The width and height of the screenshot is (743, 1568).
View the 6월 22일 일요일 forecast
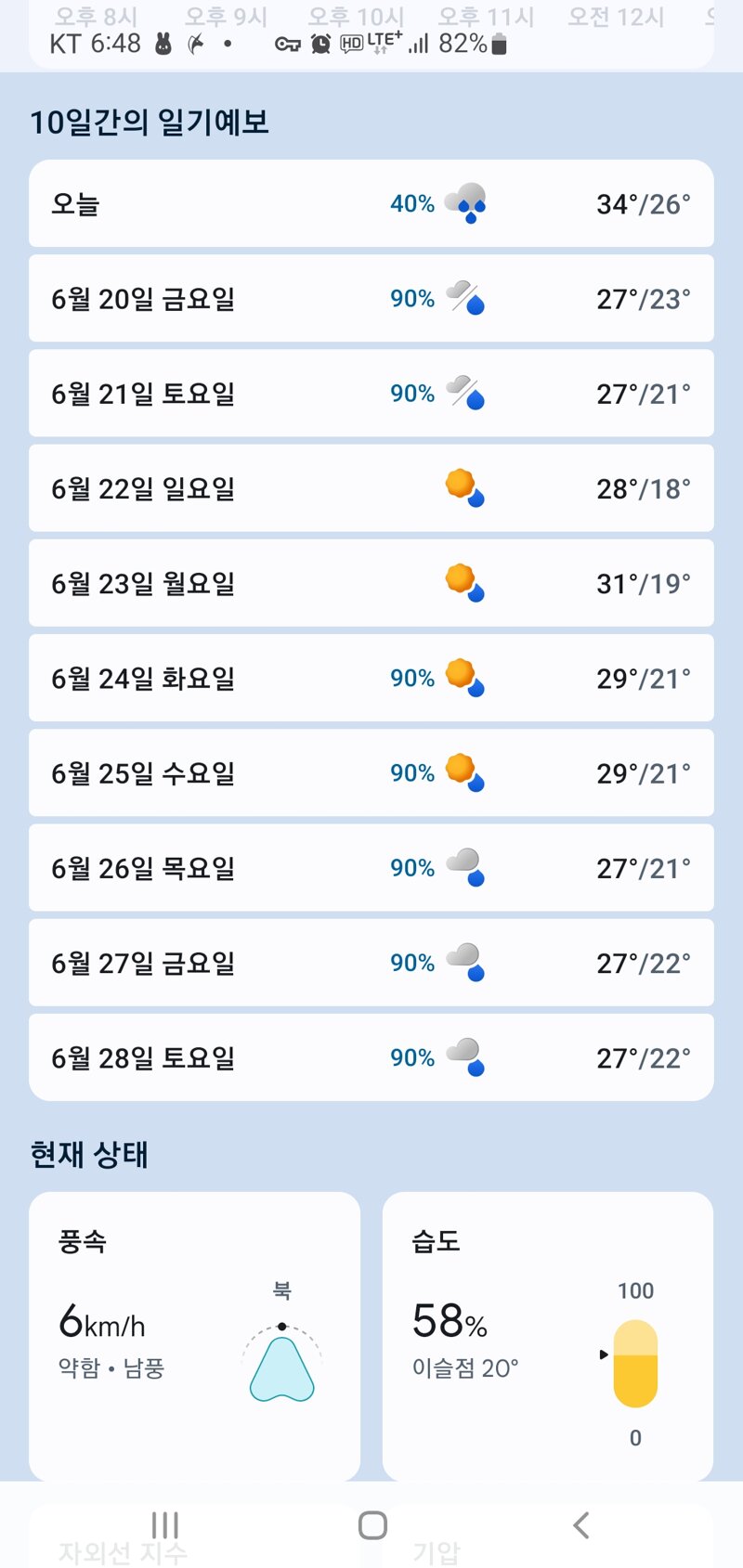371,488
